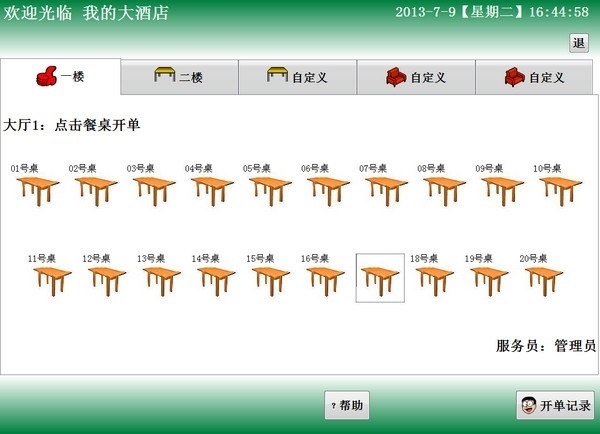Image resolution: width=600 pixels, height=434 pixels.
Task: Open an order for 18号桌
Action: [x=435, y=278]
